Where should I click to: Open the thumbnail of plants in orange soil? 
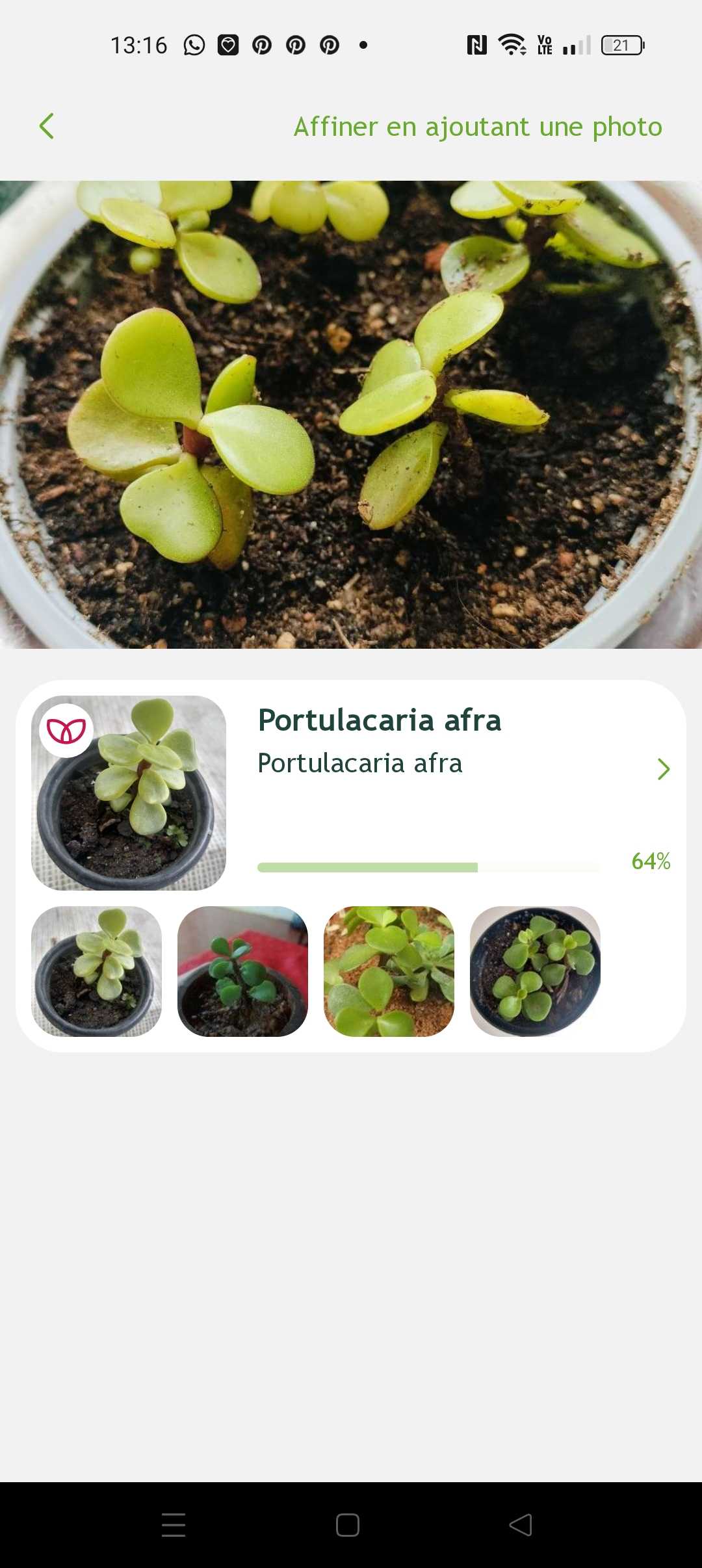click(x=389, y=971)
